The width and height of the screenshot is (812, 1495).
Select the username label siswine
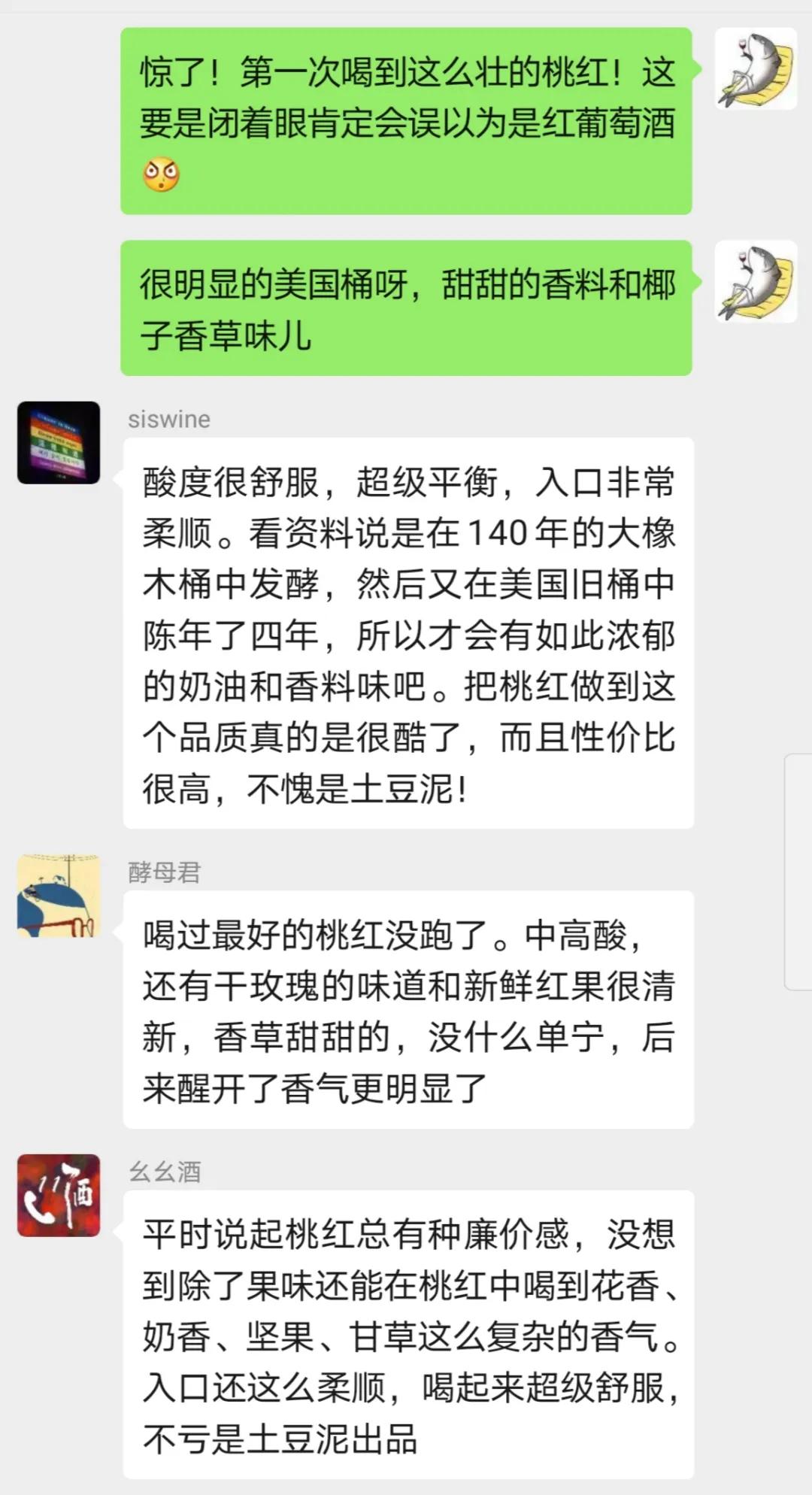click(167, 420)
